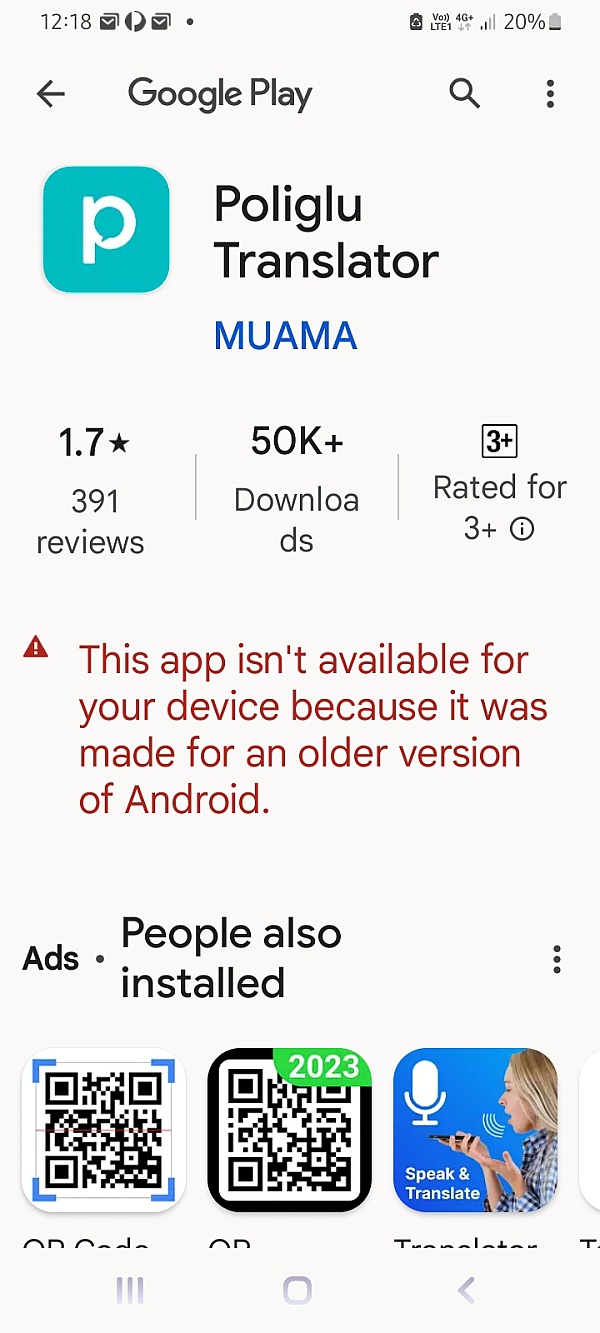Open the Speak & Translate app
Screen dimensions: 600x1333
coord(475,1130)
